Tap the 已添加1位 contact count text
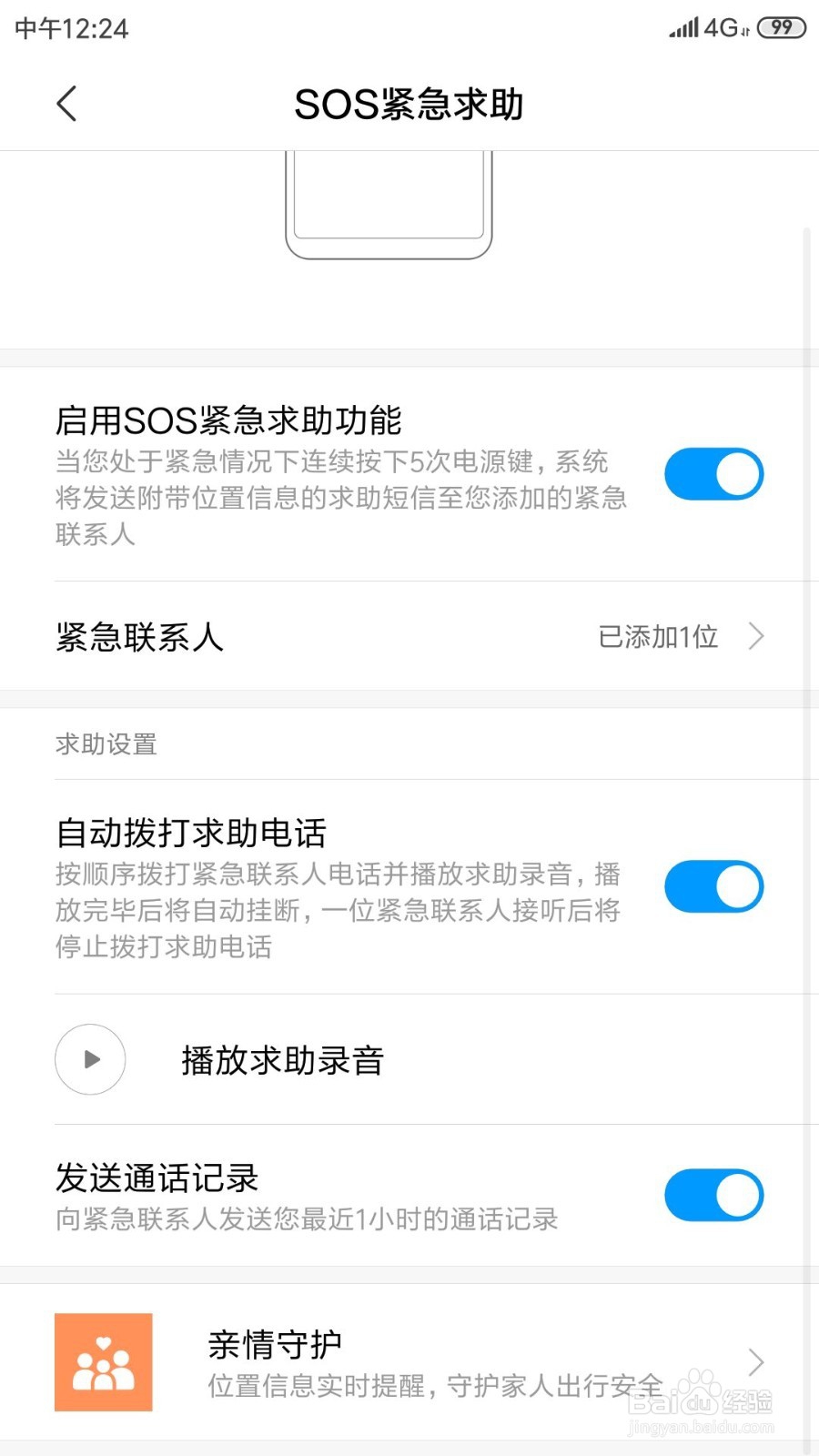The width and height of the screenshot is (819, 1456). pyautogui.click(x=659, y=636)
